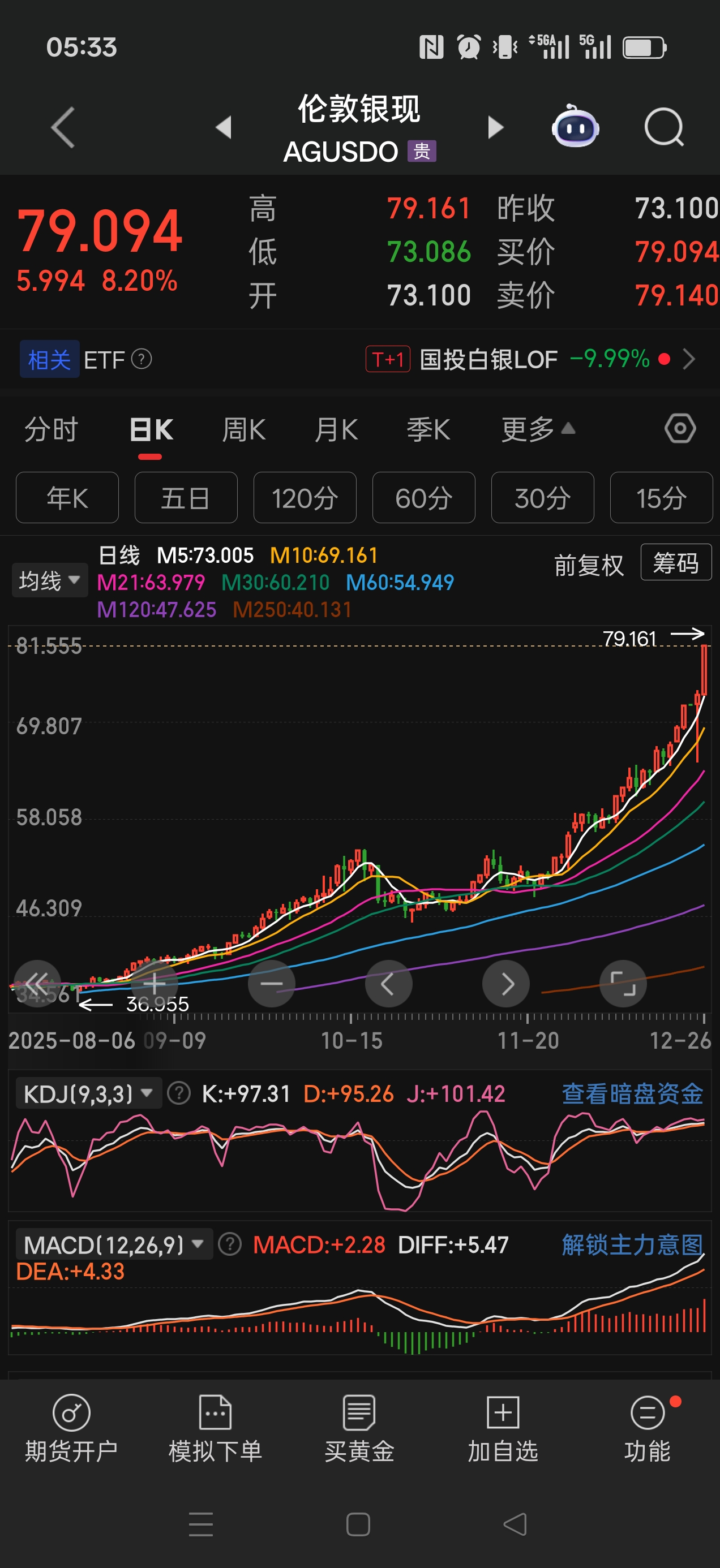Viewport: 720px width, 1568px height.
Task: Open the search magnifier
Action: [x=663, y=127]
